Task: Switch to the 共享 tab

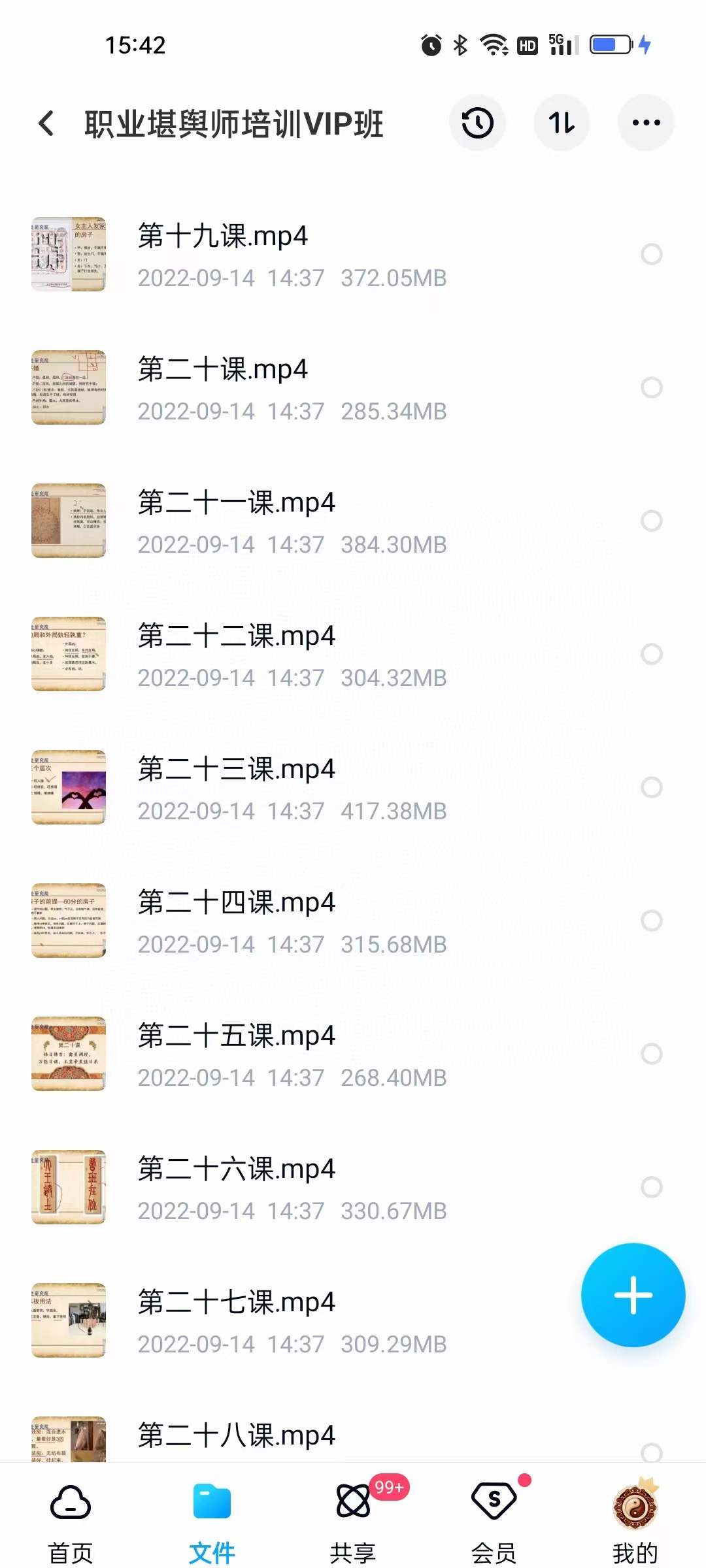Action: 353,1521
